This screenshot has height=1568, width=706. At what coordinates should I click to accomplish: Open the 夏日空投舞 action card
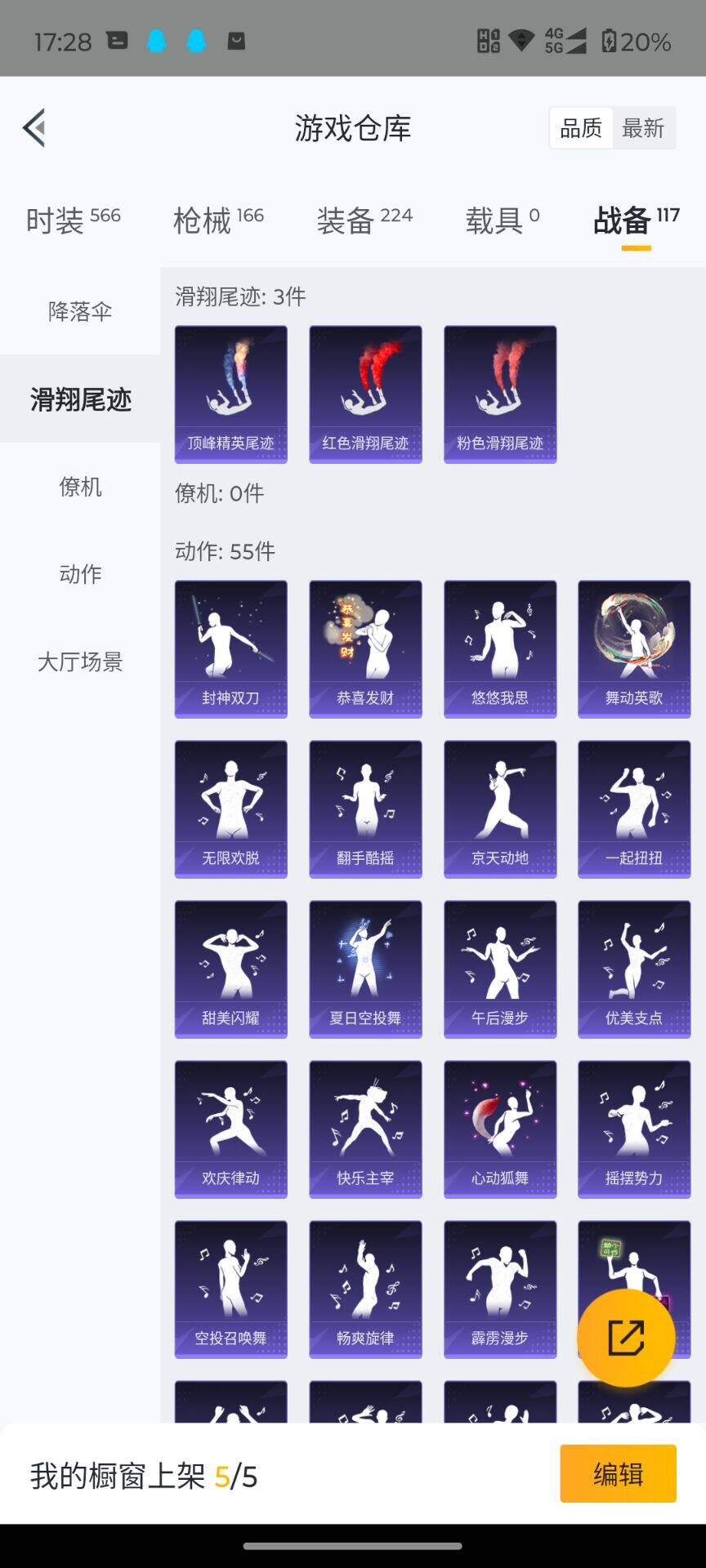pyautogui.click(x=365, y=969)
